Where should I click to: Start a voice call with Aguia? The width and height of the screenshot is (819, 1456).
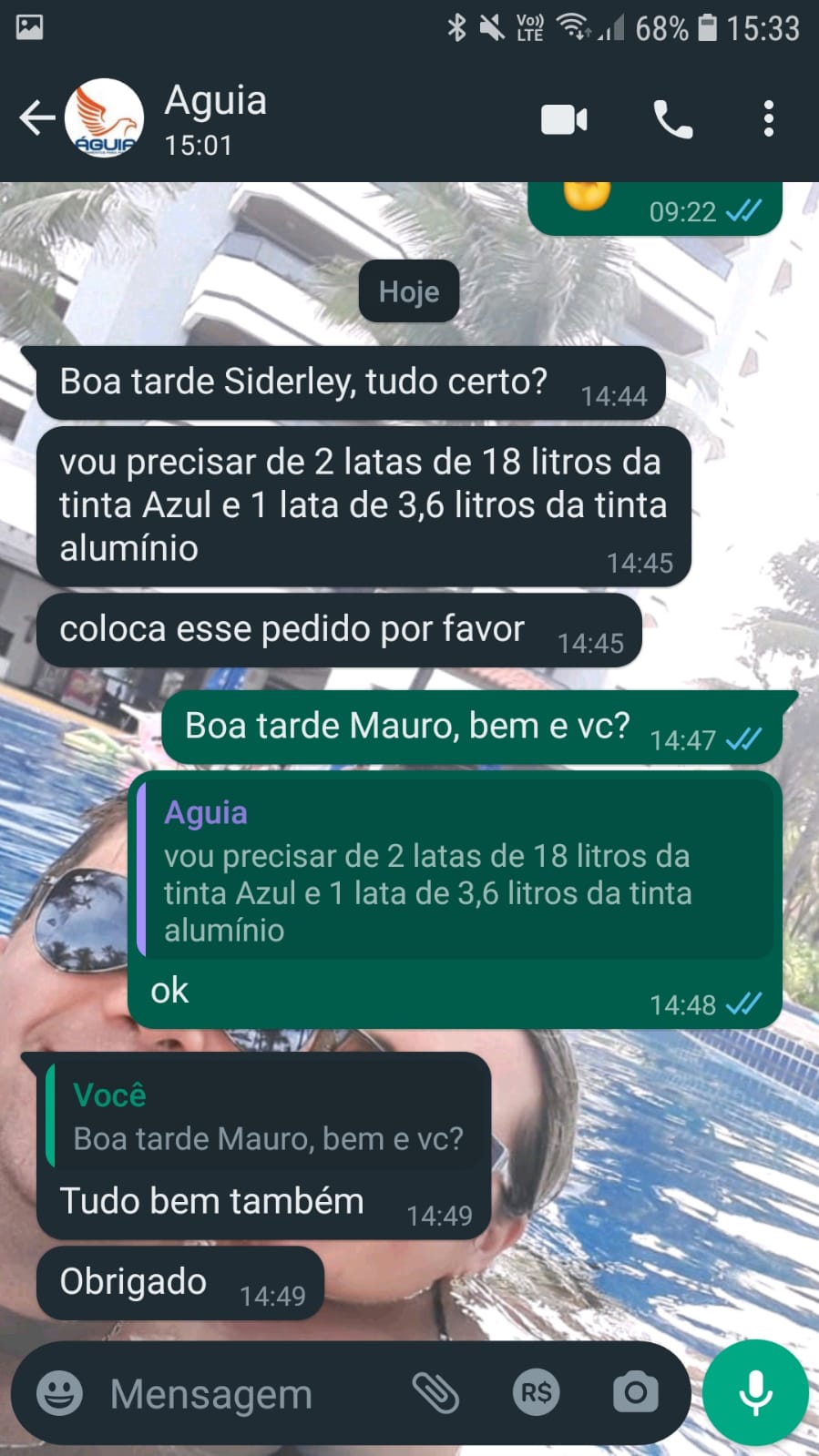pyautogui.click(x=672, y=119)
